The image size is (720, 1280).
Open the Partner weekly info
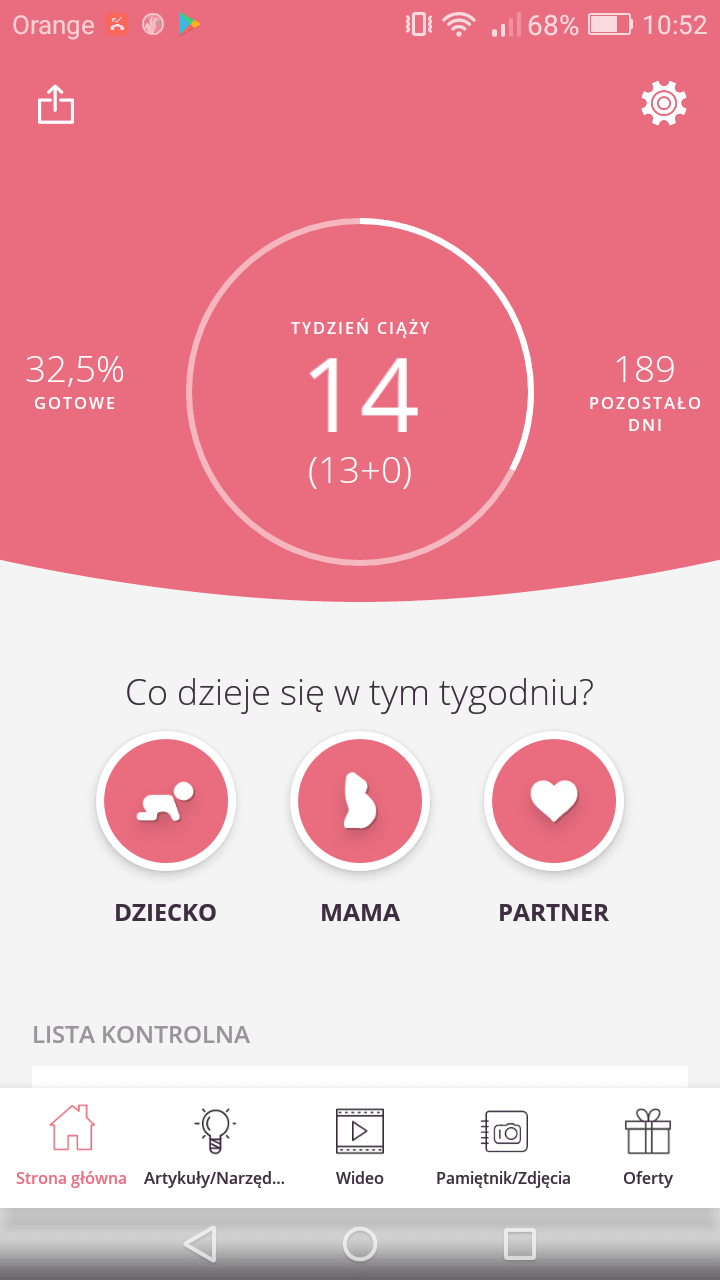click(554, 801)
